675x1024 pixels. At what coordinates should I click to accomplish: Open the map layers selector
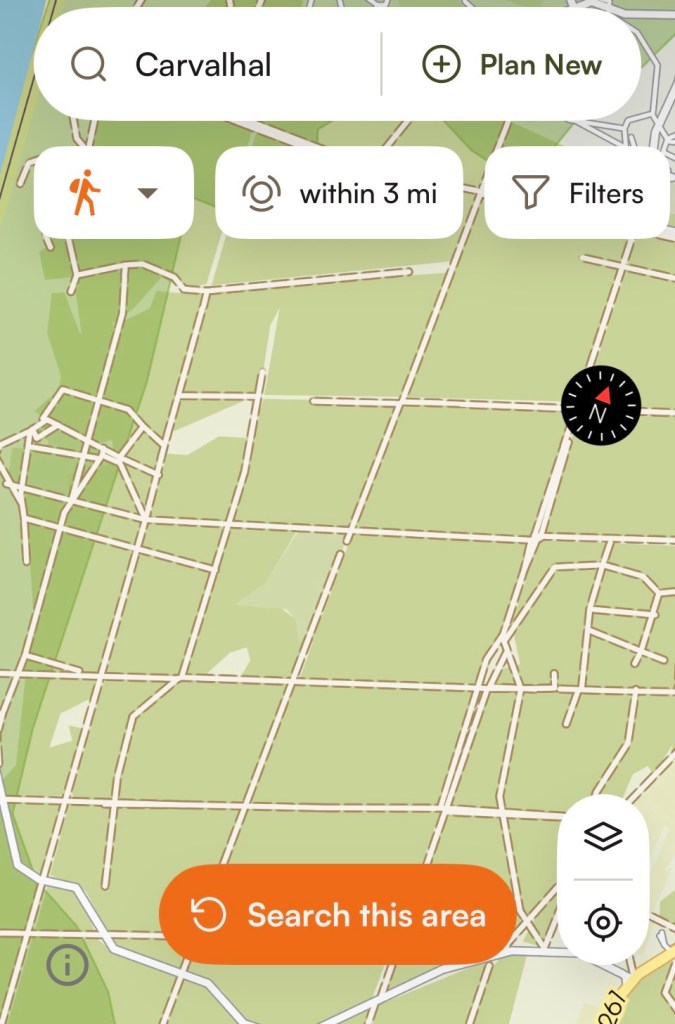[x=603, y=837]
